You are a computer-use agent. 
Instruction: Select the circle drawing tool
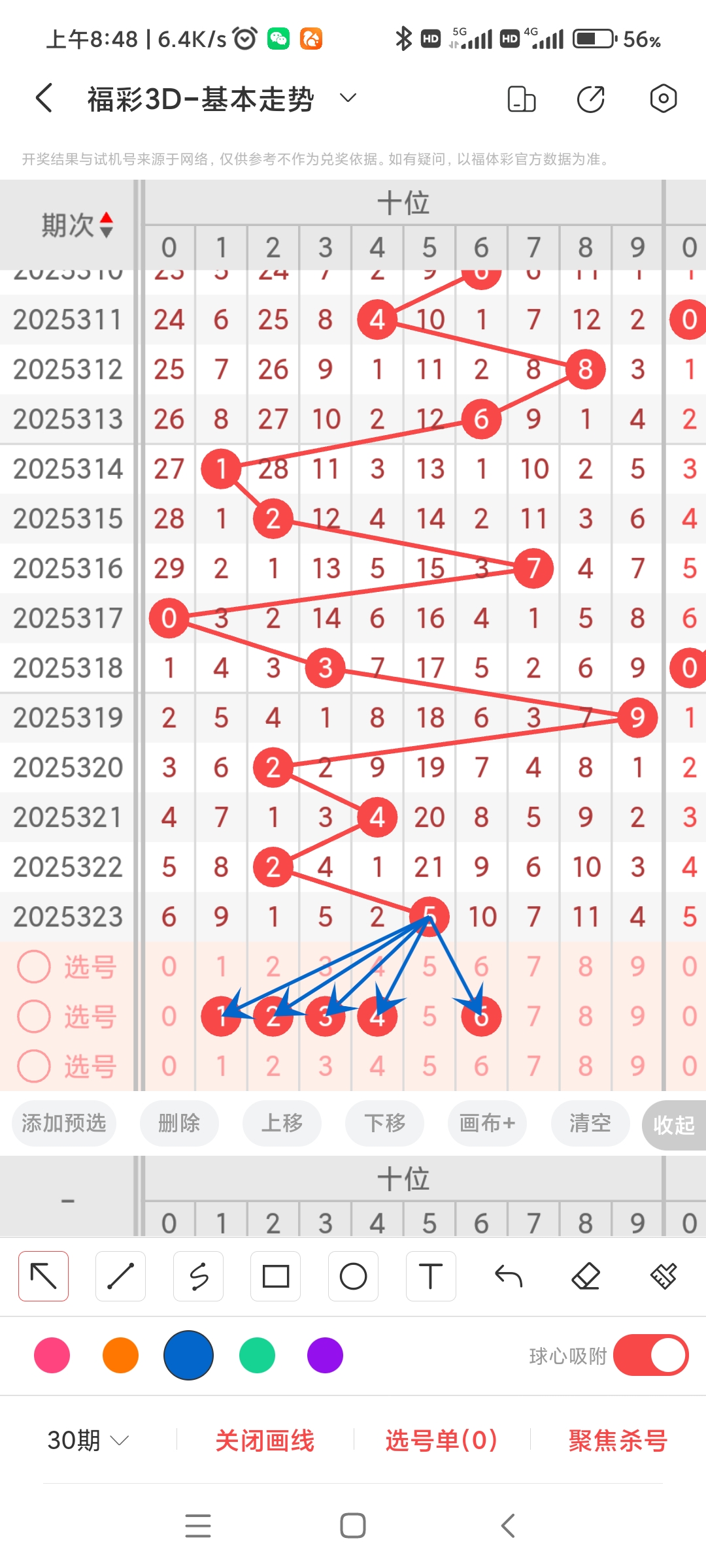pyautogui.click(x=353, y=1275)
